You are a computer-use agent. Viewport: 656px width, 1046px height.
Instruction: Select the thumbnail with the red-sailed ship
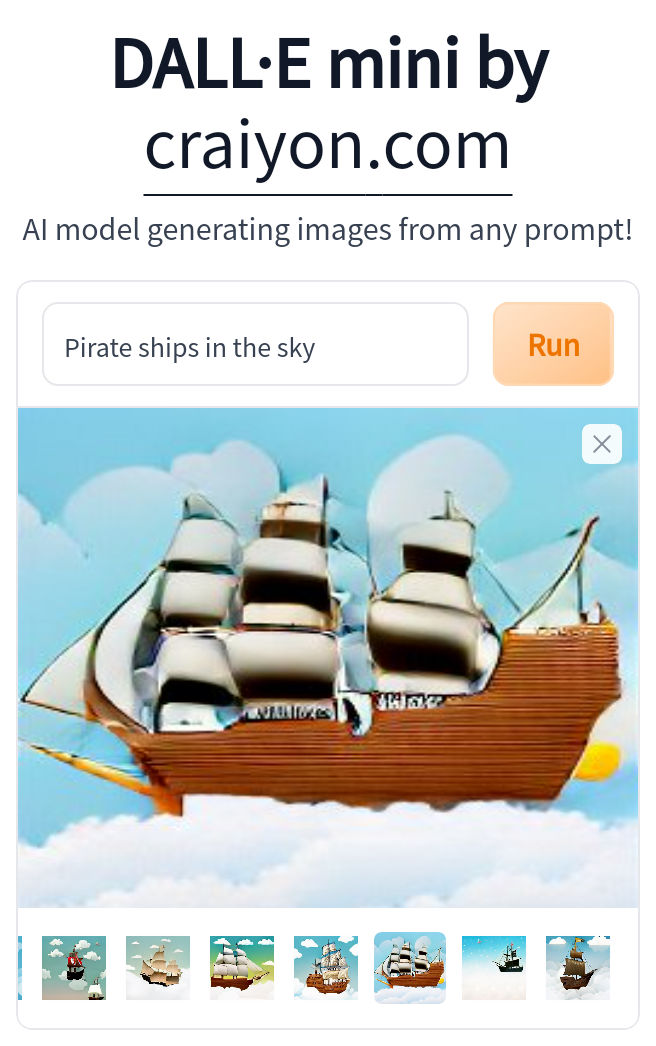click(x=74, y=967)
